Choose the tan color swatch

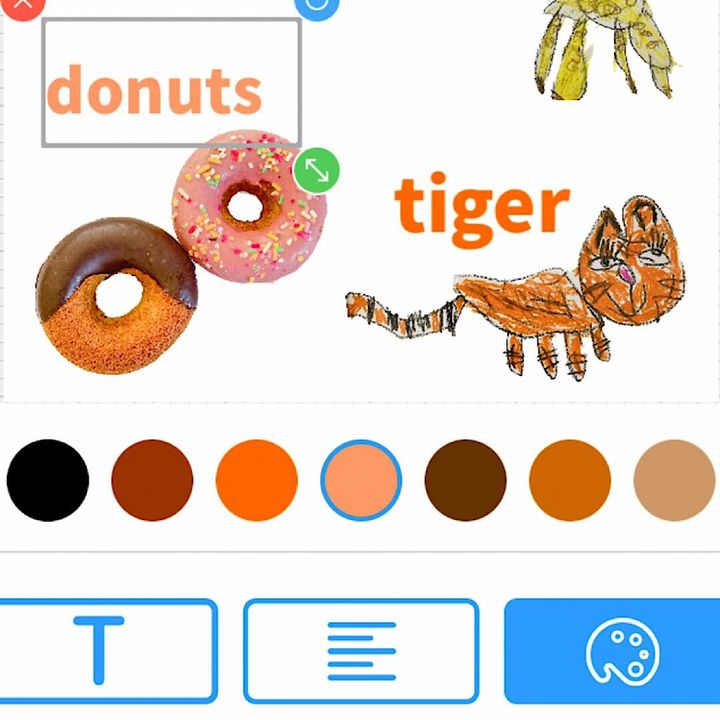pos(674,480)
